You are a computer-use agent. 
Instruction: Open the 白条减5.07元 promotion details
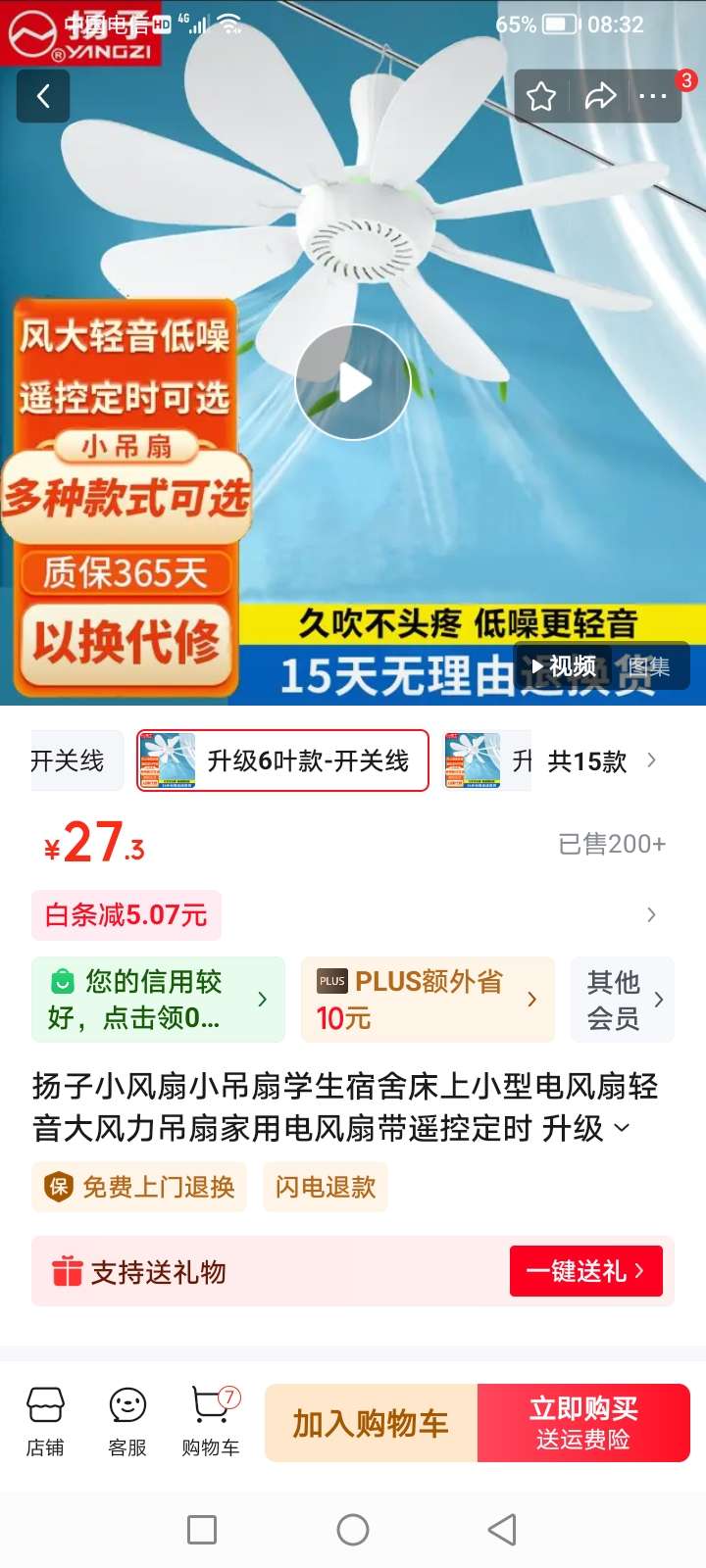(x=126, y=915)
